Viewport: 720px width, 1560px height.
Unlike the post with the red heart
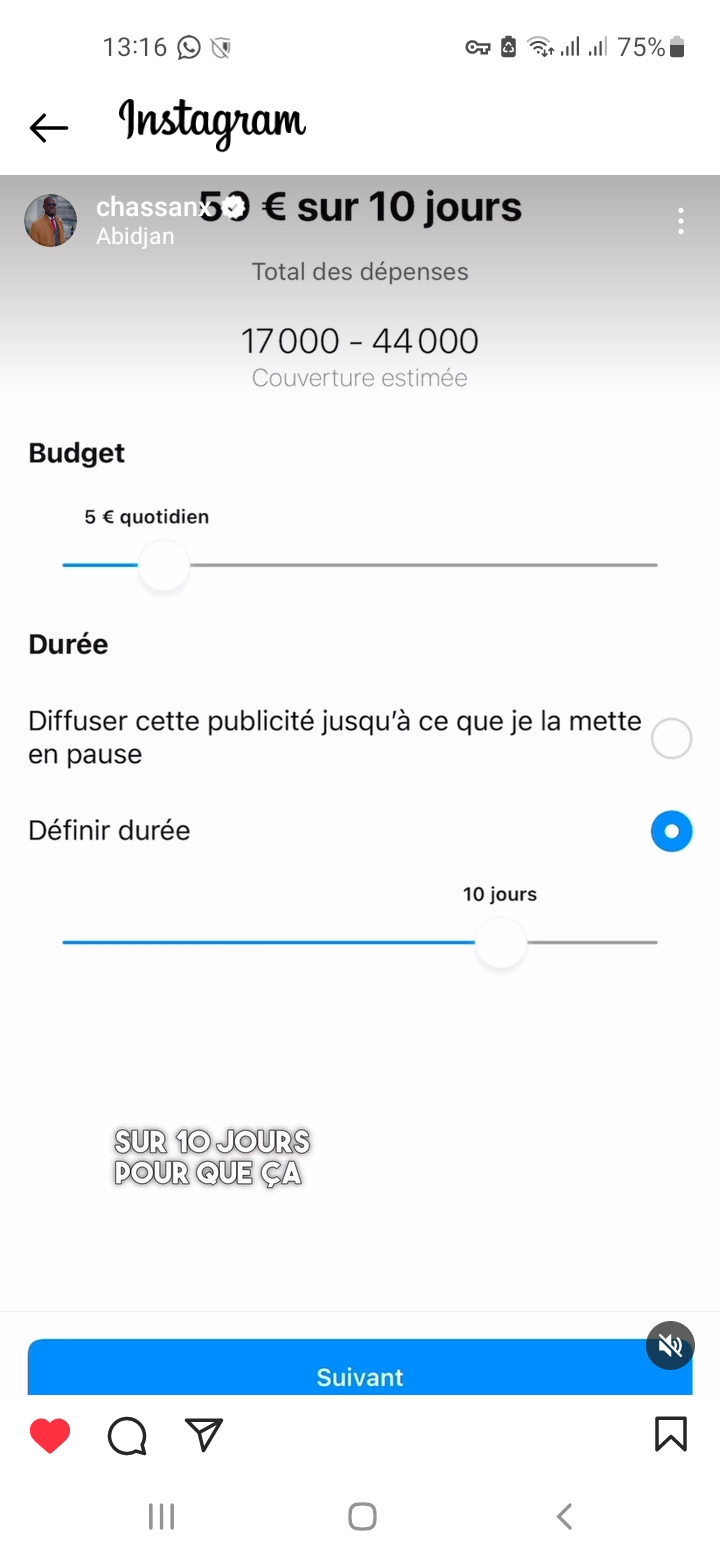point(50,1436)
